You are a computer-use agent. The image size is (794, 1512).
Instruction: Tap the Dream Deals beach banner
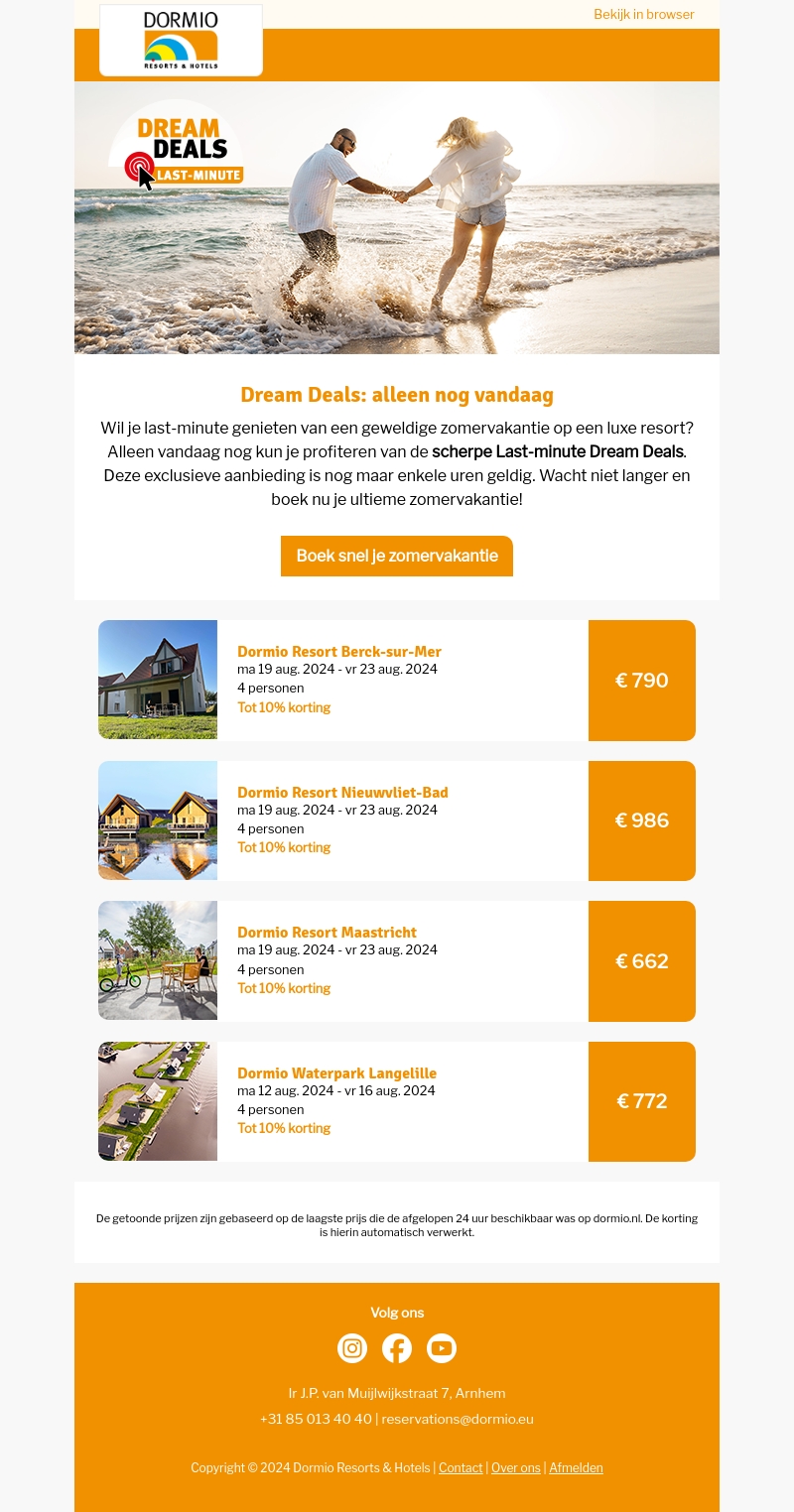397,218
